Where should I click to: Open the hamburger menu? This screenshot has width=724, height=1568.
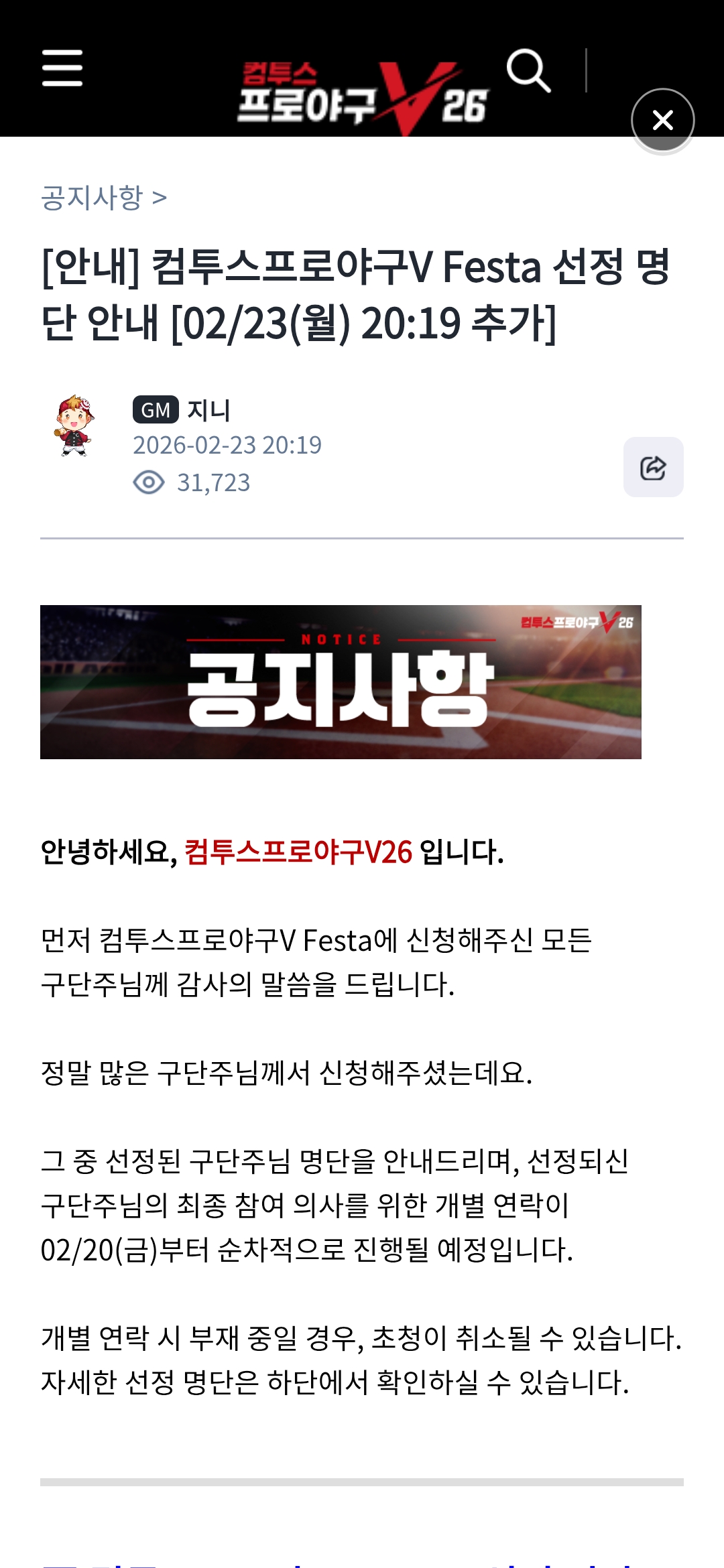(x=62, y=68)
